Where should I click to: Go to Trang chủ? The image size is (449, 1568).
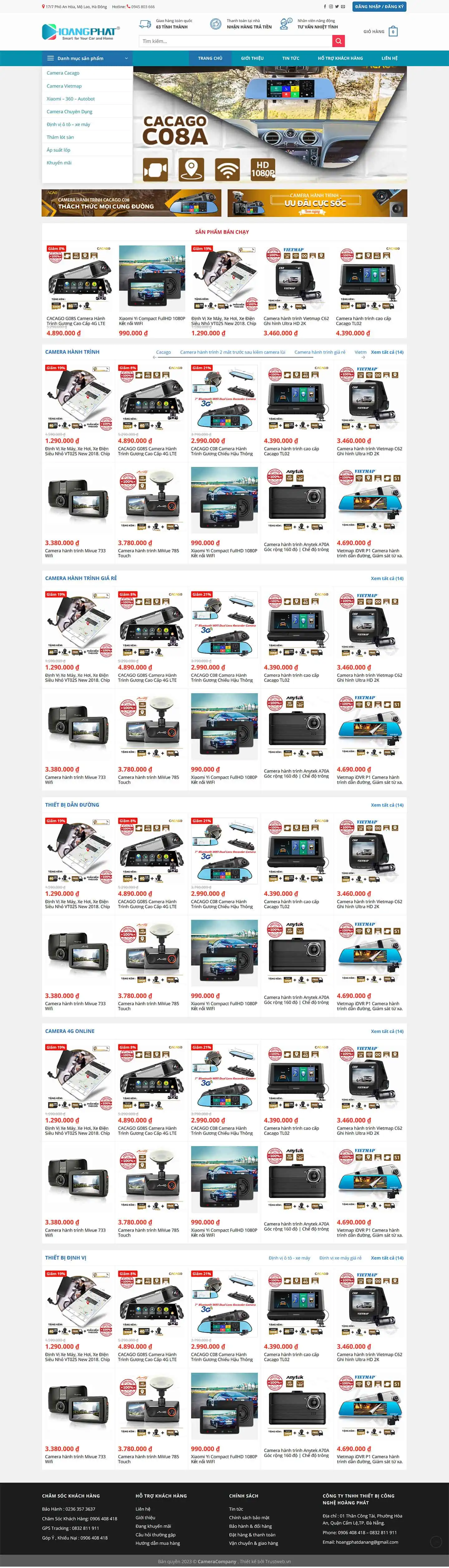coord(210,58)
